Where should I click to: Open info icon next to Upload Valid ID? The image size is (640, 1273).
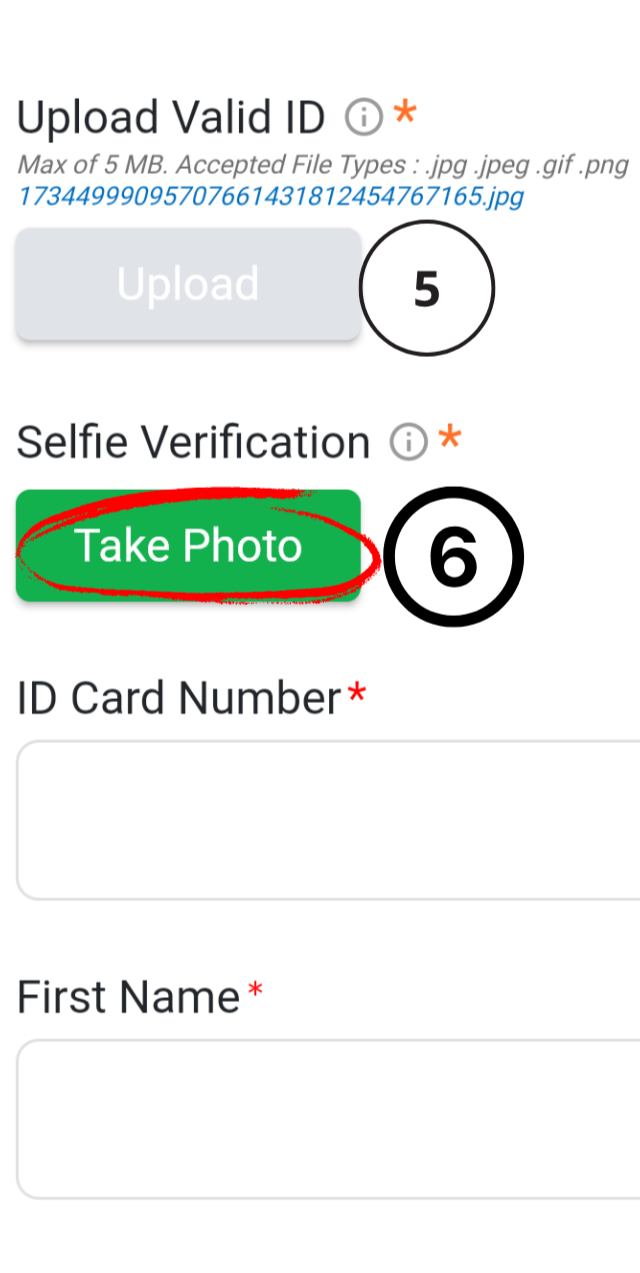[x=364, y=118]
